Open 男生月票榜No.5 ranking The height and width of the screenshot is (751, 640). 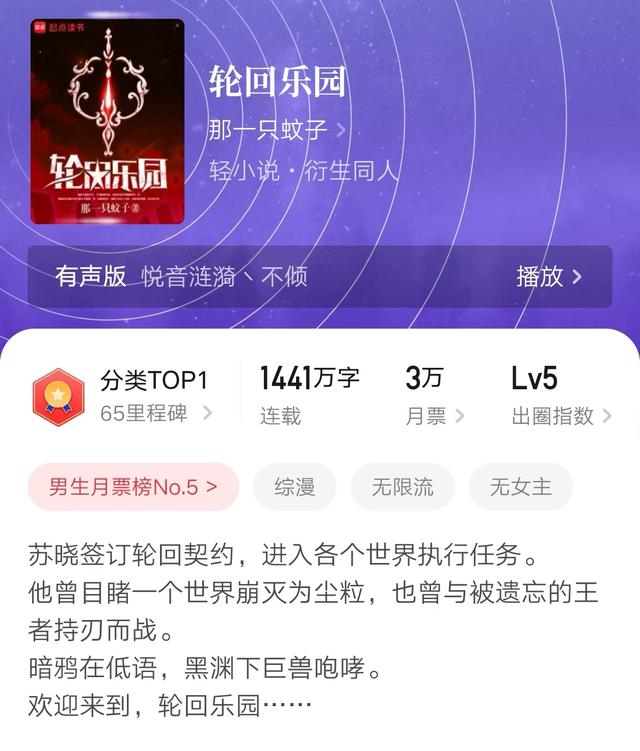[x=133, y=487]
